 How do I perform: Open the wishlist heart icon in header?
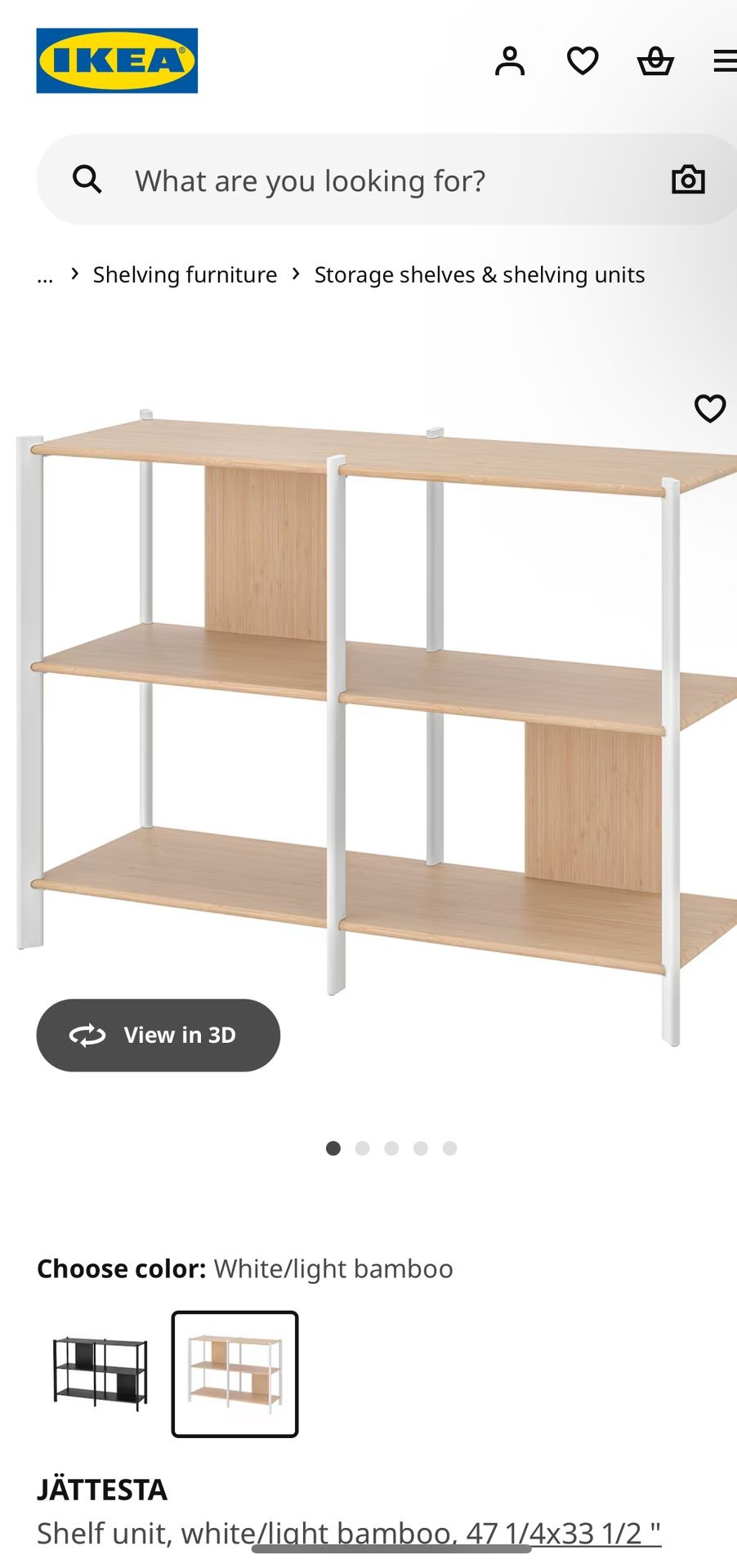pyautogui.click(x=583, y=60)
